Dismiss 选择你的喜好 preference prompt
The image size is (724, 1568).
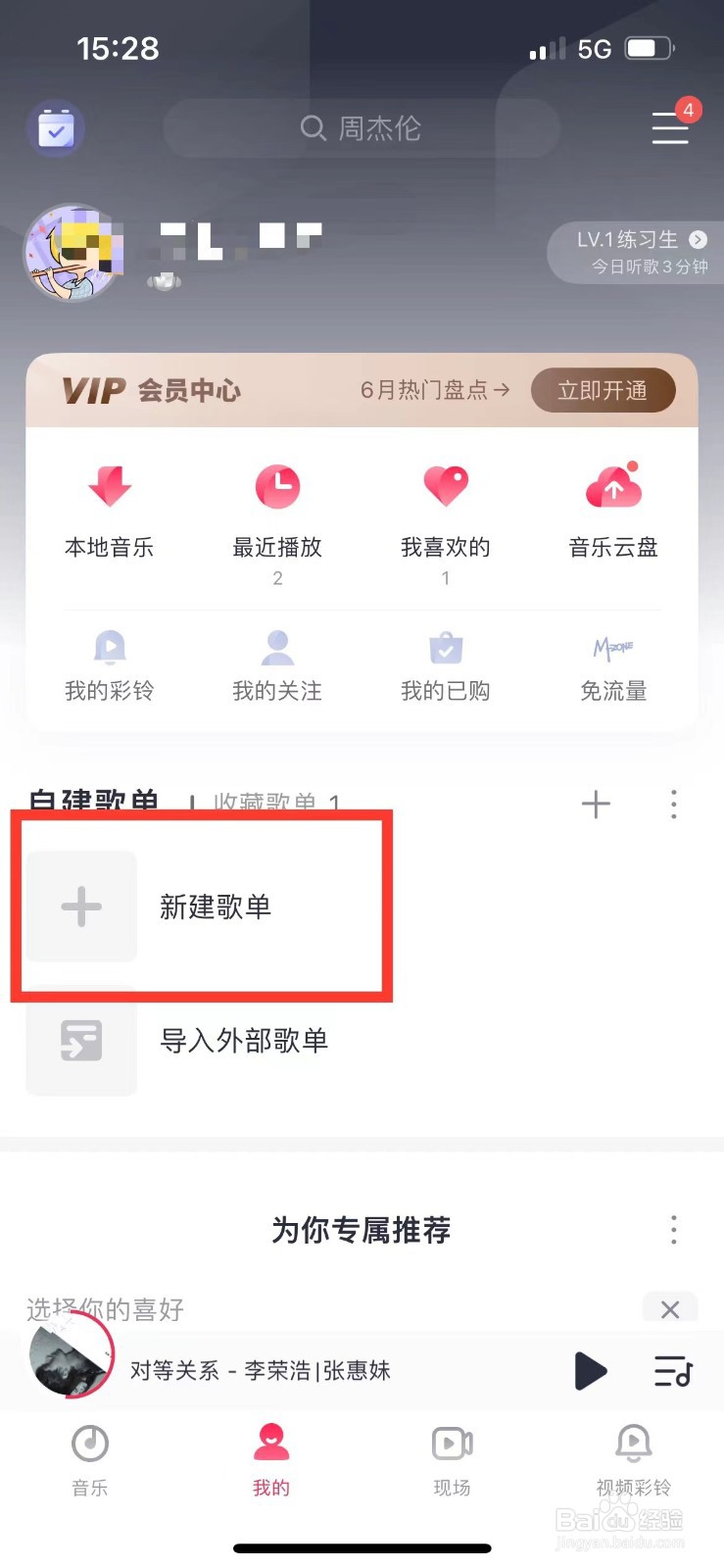[x=670, y=1308]
